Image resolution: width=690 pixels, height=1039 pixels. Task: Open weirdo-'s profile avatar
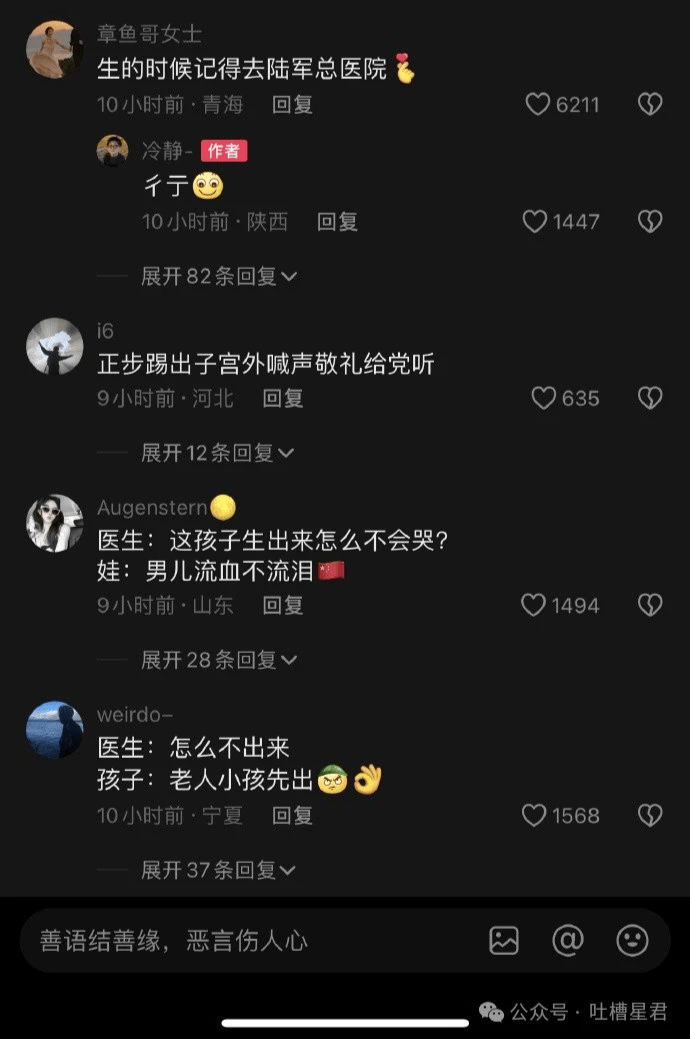pyautogui.click(x=54, y=729)
